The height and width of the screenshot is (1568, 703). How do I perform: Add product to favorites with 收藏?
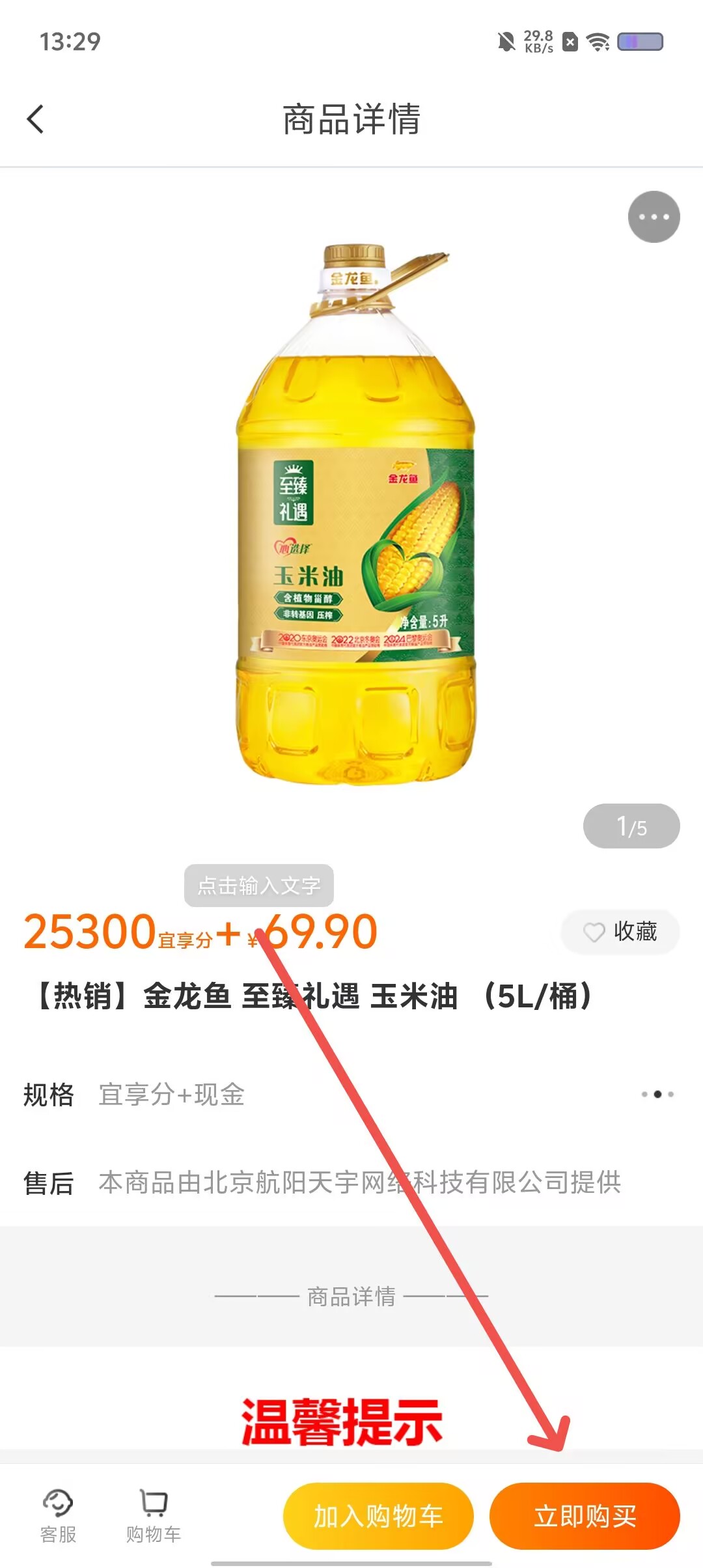tap(620, 932)
